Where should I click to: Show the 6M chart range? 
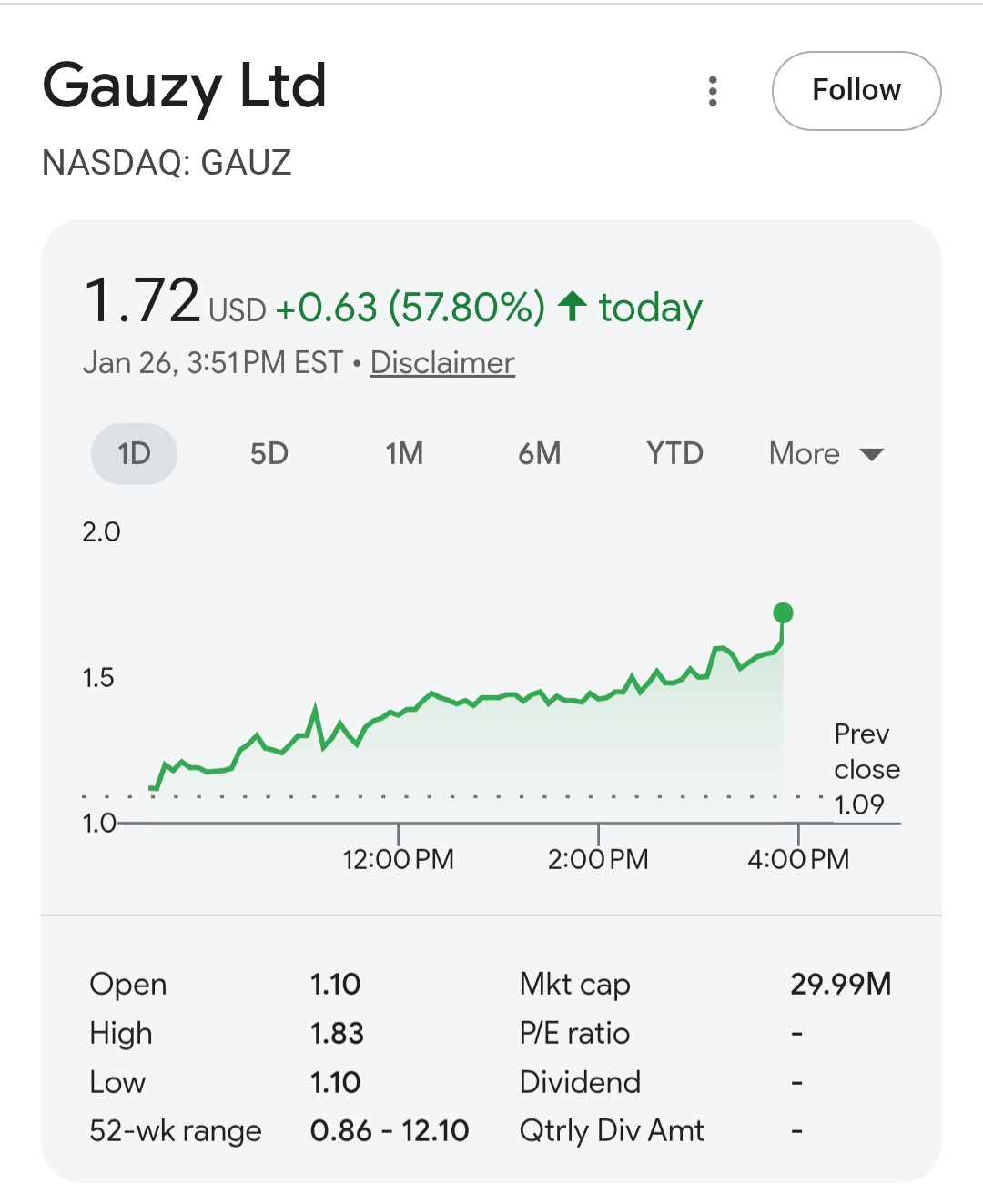[539, 453]
